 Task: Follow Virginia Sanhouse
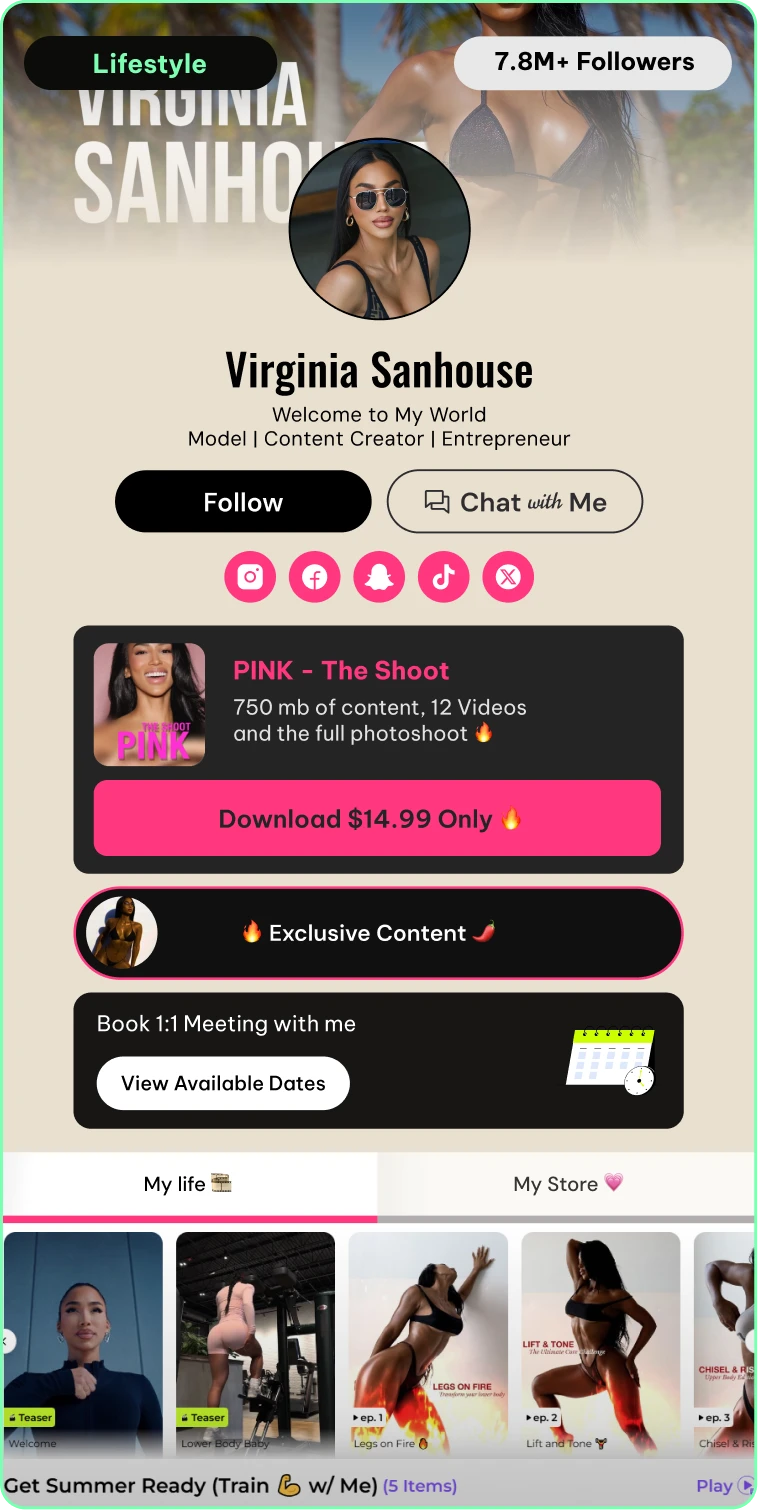[x=243, y=502]
